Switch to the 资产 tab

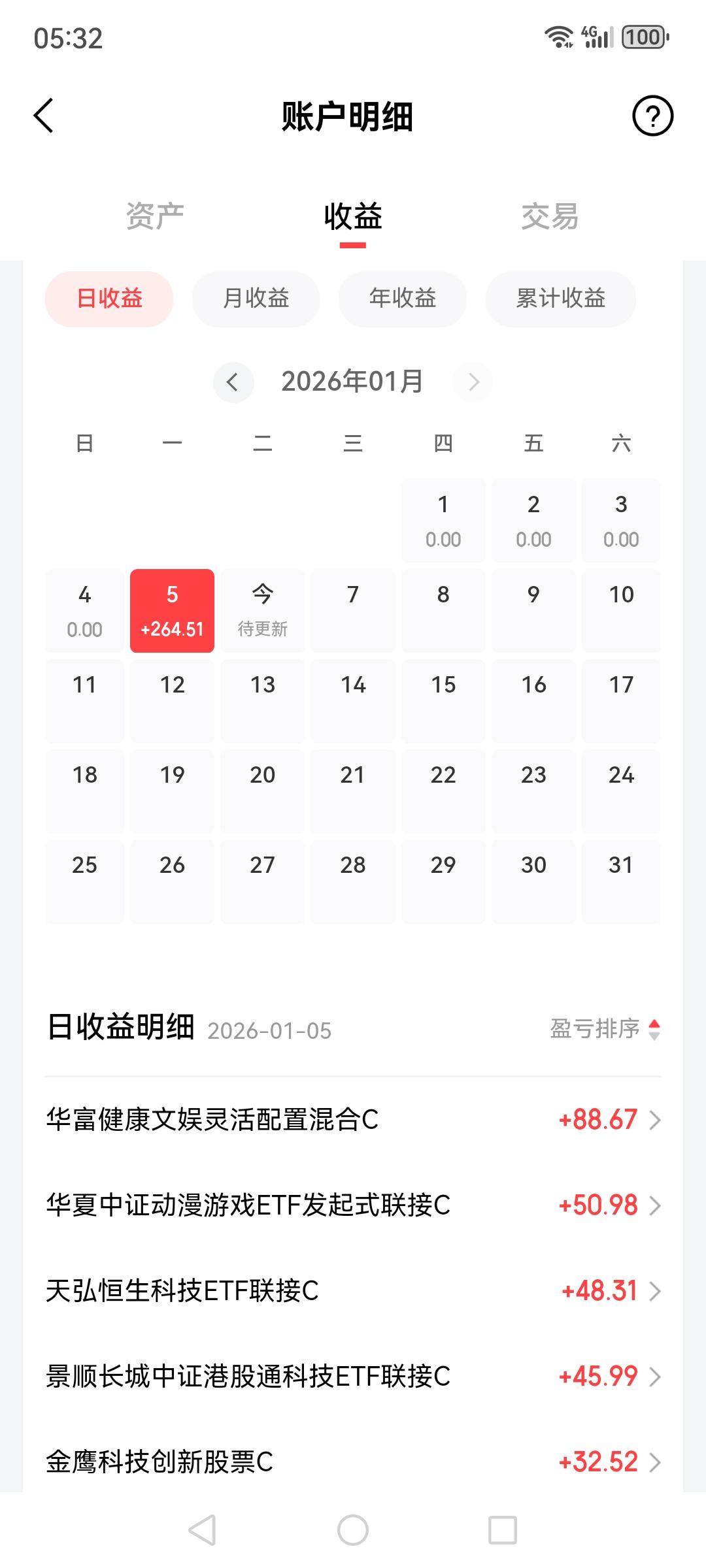coord(155,218)
